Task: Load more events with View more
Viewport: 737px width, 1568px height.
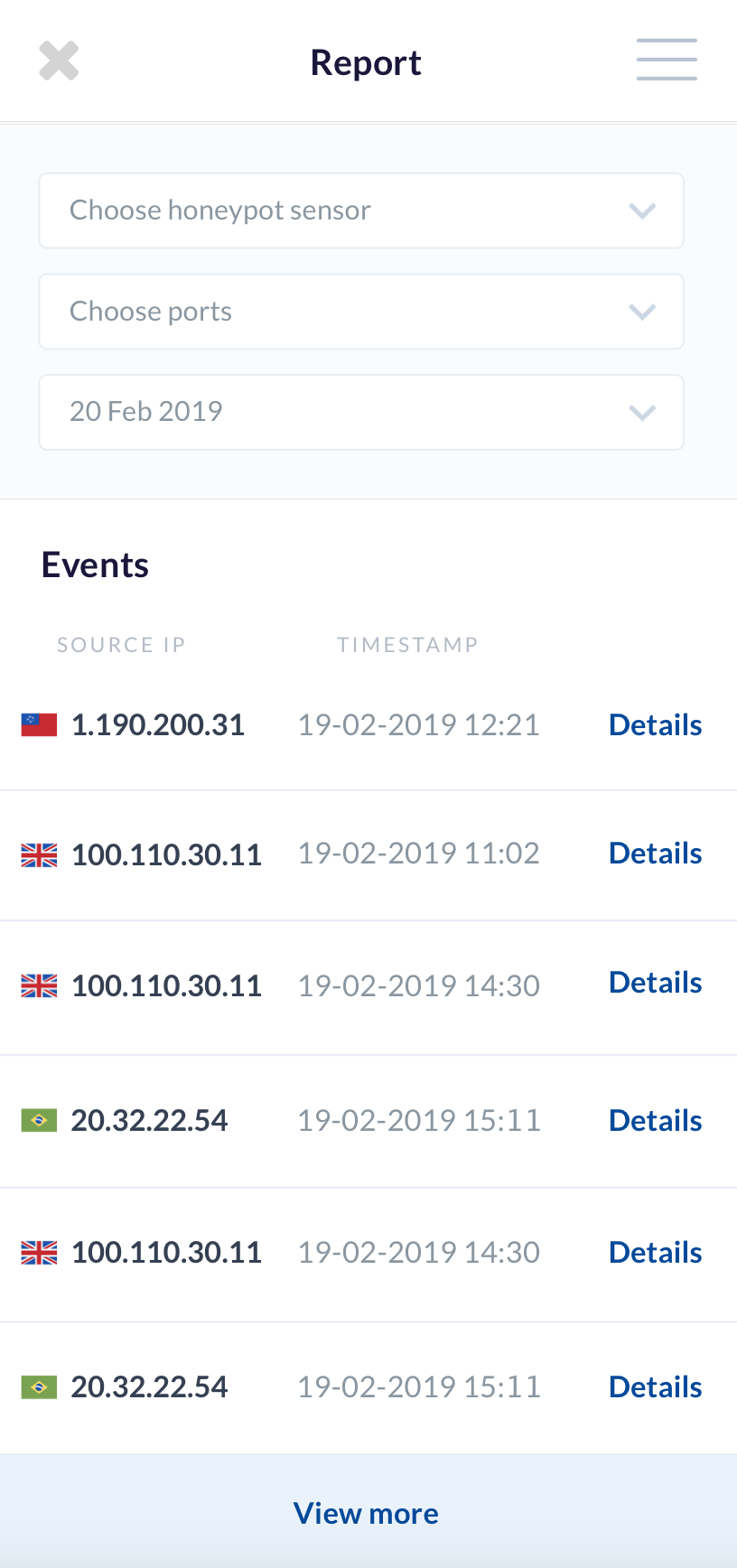Action: coord(366,1513)
